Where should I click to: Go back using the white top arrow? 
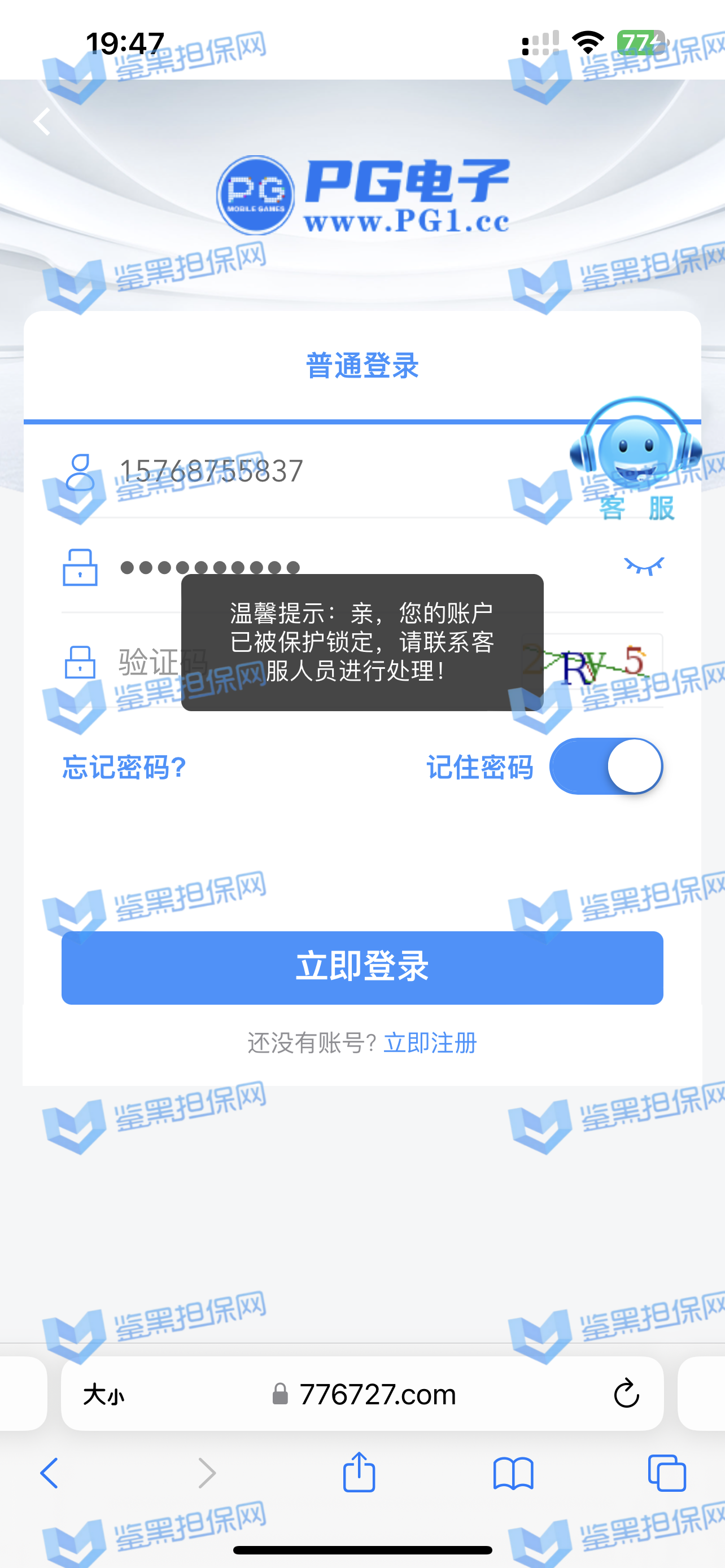click(x=42, y=121)
